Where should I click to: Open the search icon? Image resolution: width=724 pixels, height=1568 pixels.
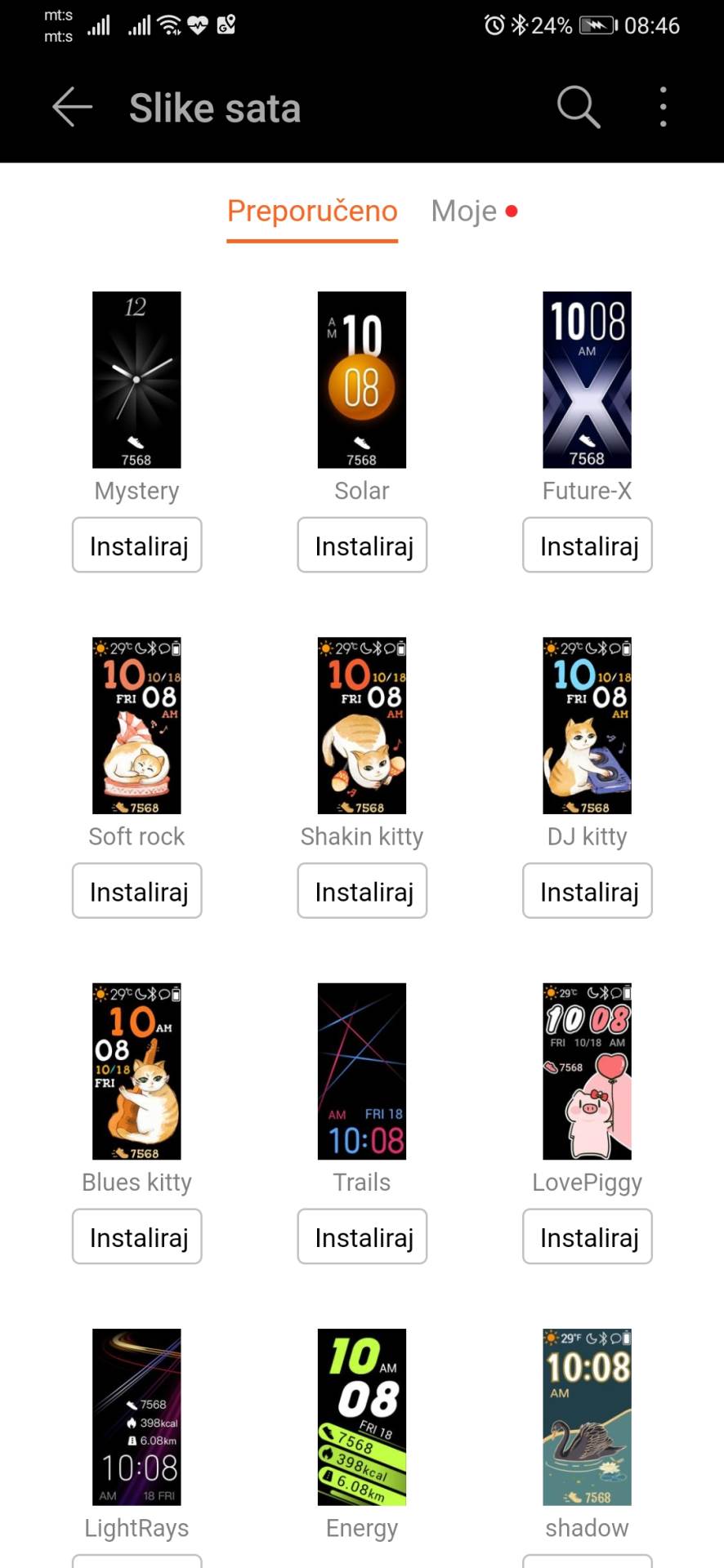[x=578, y=107]
